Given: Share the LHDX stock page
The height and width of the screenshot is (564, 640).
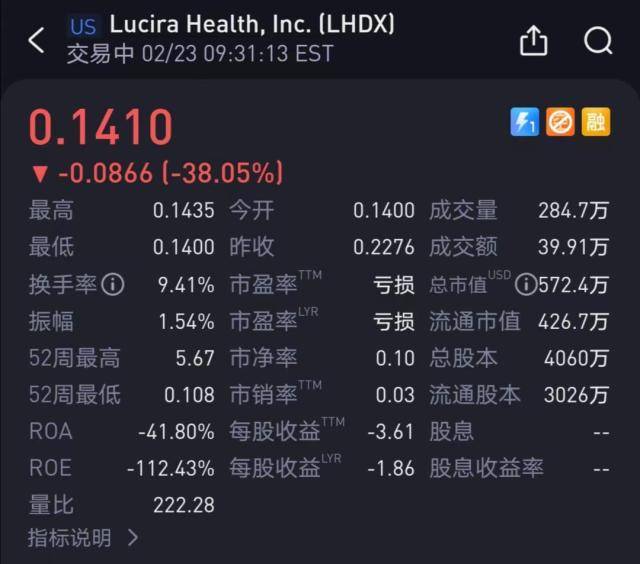Looking at the screenshot, I should click(x=534, y=41).
